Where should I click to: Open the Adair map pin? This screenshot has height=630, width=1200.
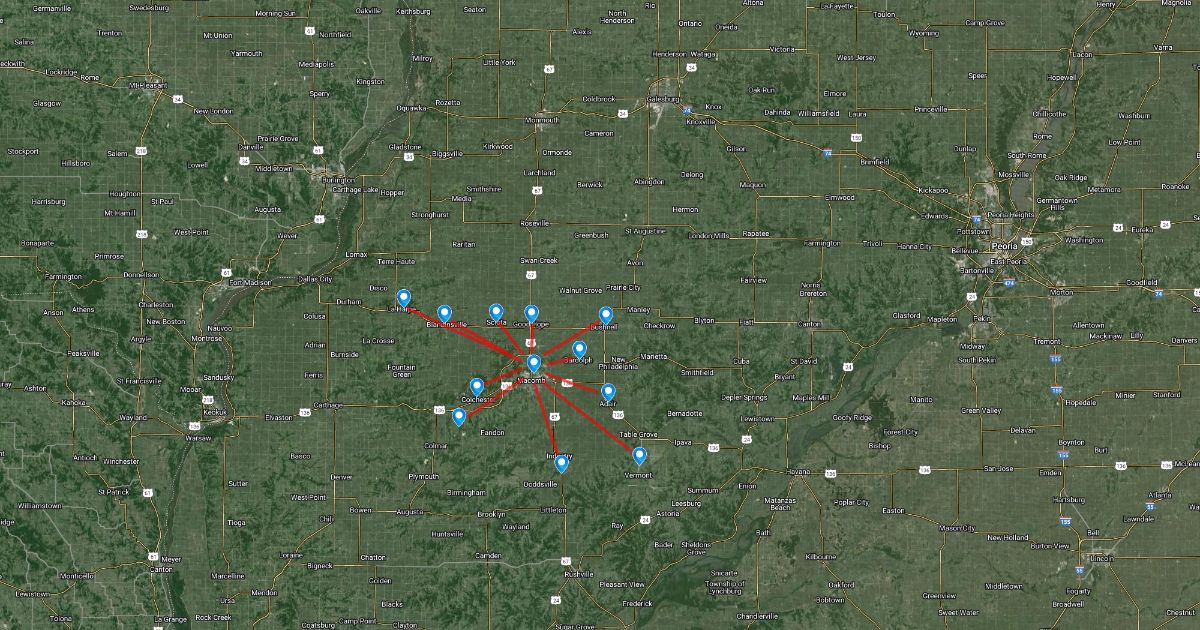point(608,392)
